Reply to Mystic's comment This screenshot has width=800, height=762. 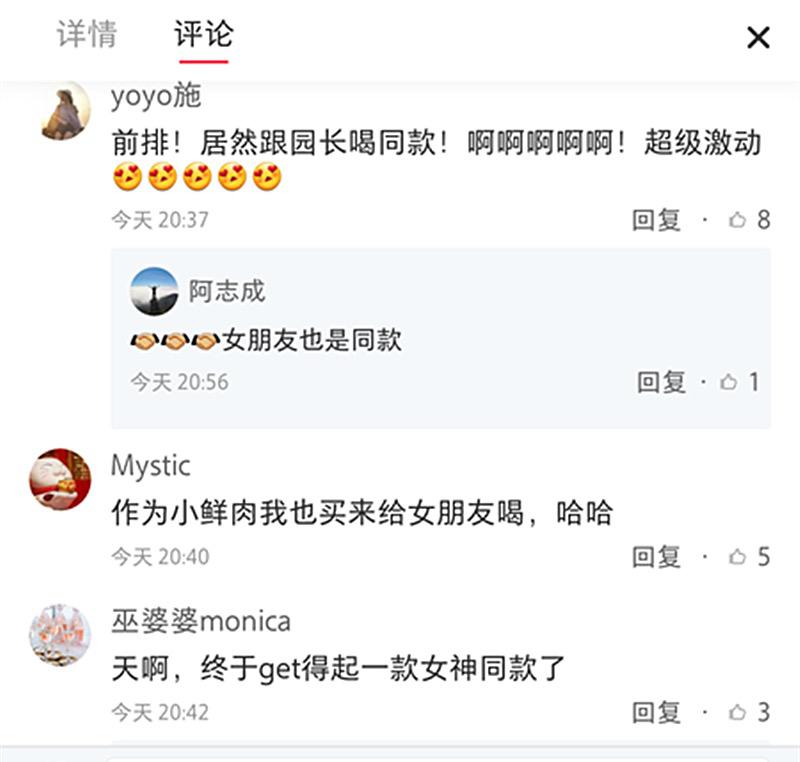[656, 556]
